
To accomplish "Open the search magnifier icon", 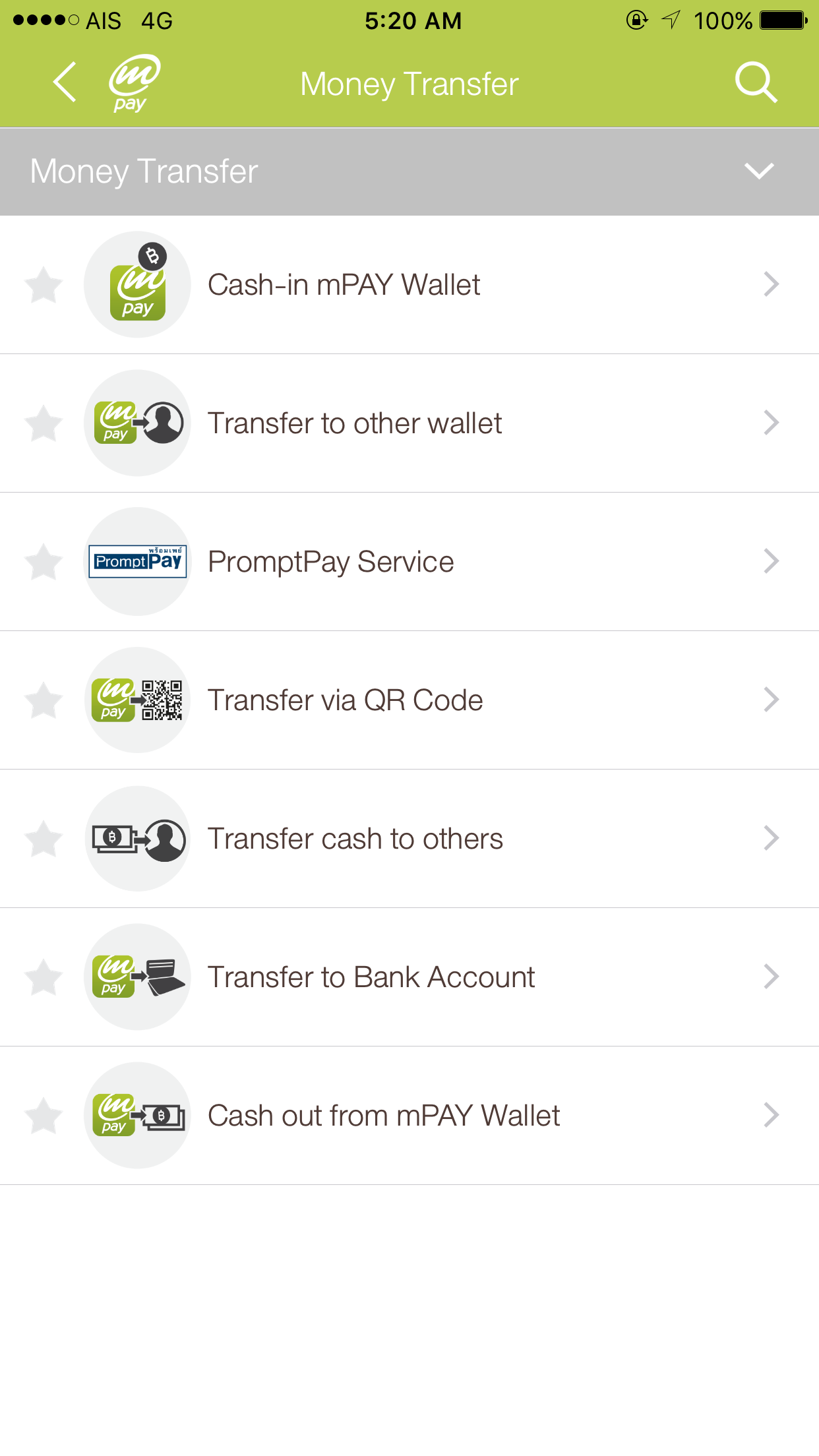I will click(x=756, y=82).
